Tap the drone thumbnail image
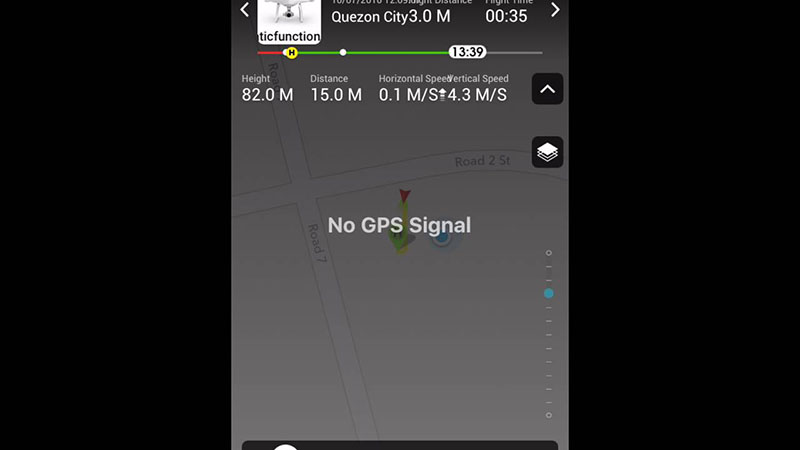The height and width of the screenshot is (450, 800). coord(289,16)
